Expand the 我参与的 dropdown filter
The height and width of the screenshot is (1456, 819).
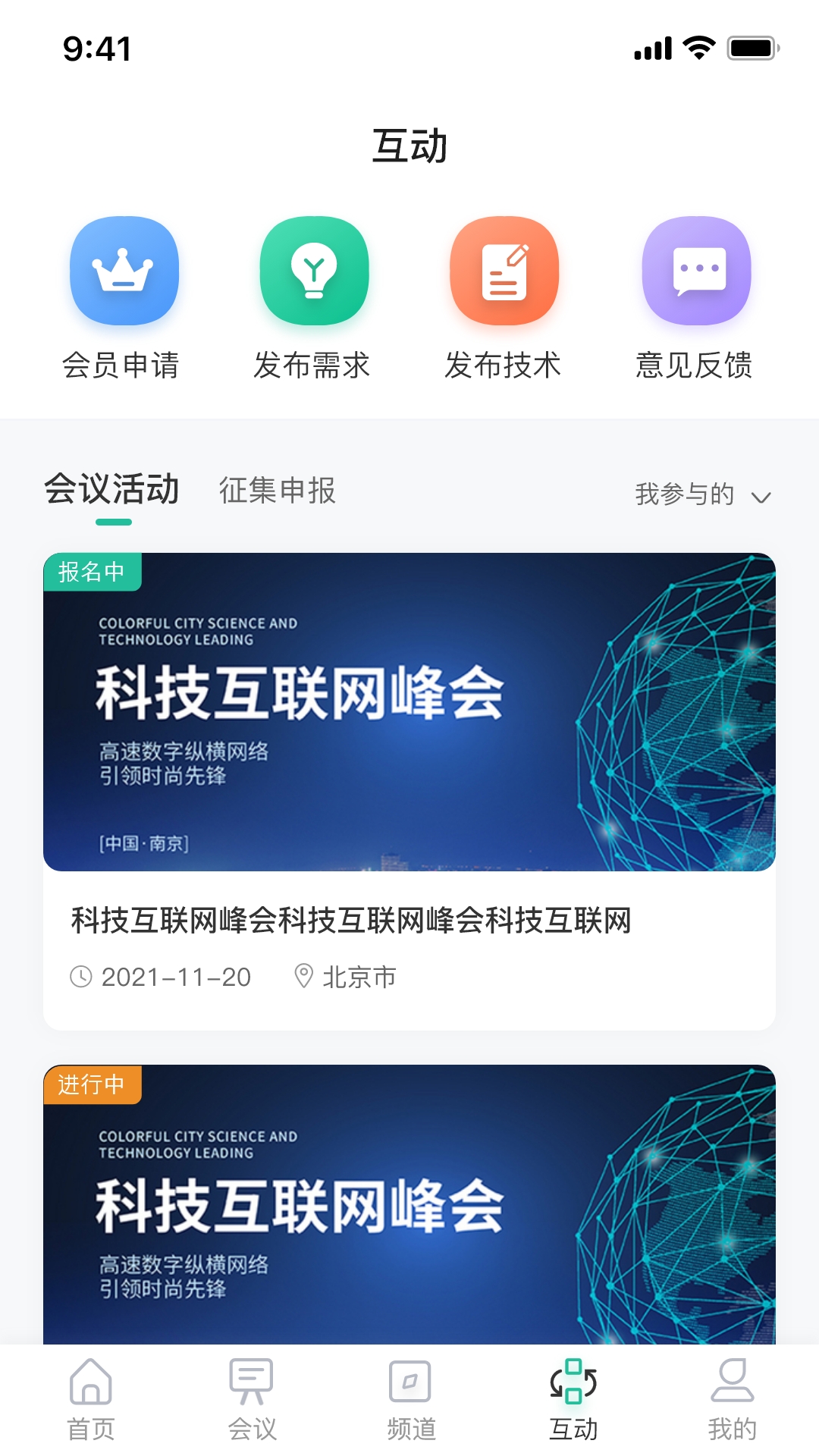tap(702, 494)
